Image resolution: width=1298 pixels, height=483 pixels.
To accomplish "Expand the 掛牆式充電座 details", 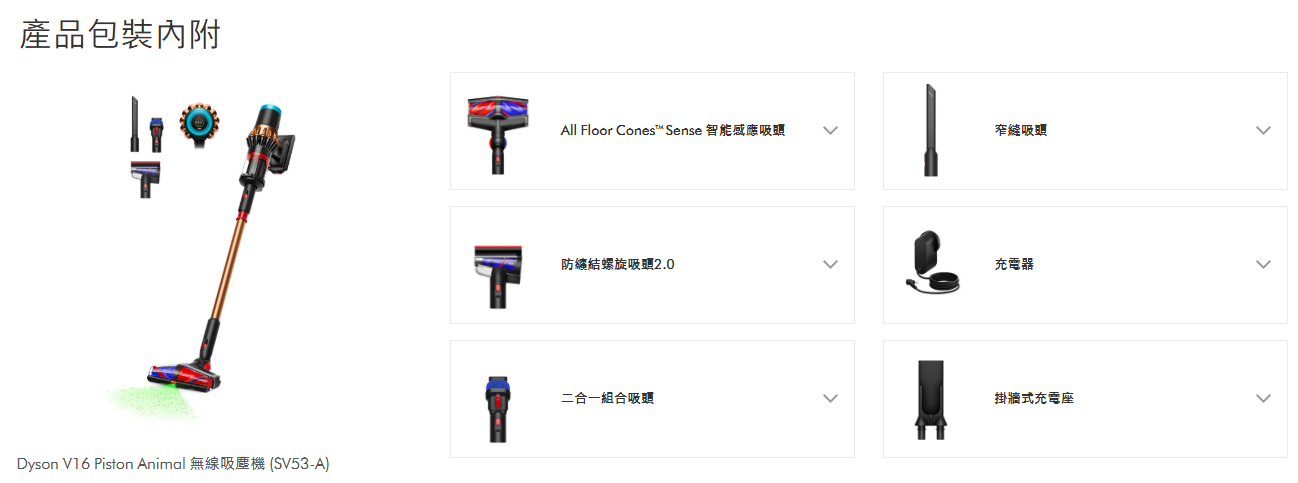I will pyautogui.click(x=1262, y=398).
